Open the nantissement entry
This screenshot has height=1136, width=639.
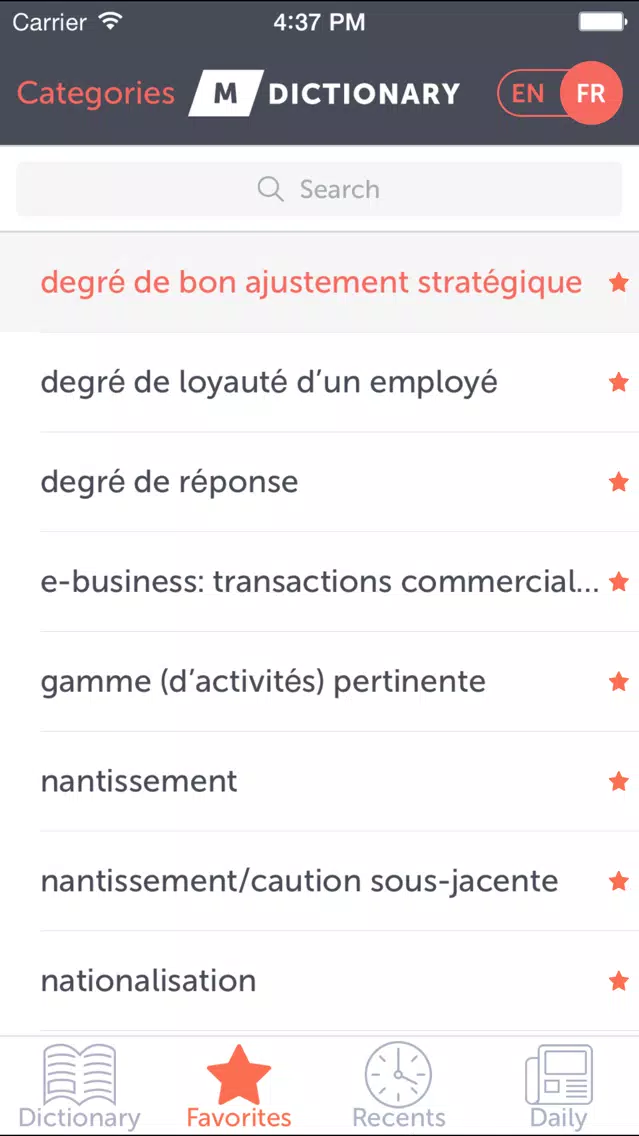click(320, 782)
